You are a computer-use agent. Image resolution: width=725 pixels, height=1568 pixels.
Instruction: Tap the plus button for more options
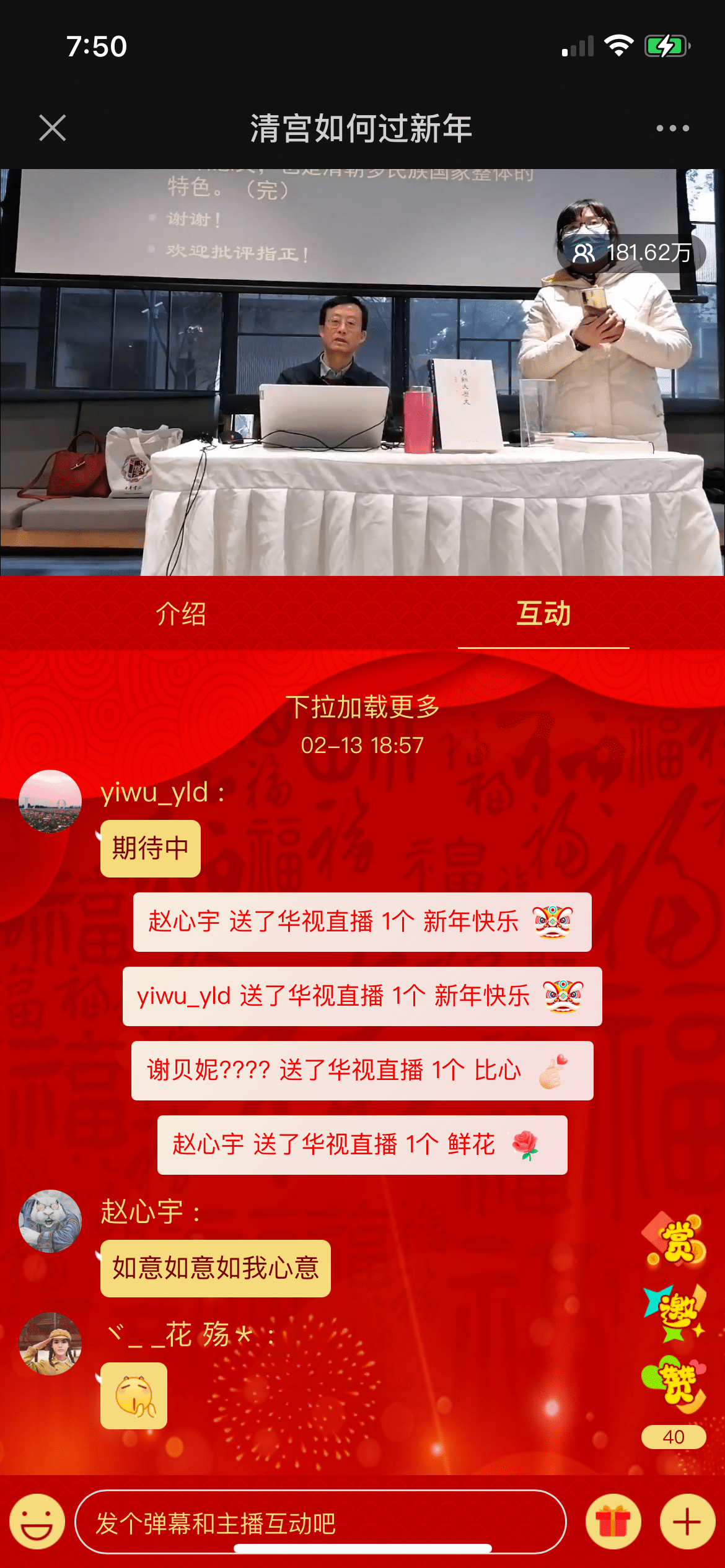point(687,1521)
